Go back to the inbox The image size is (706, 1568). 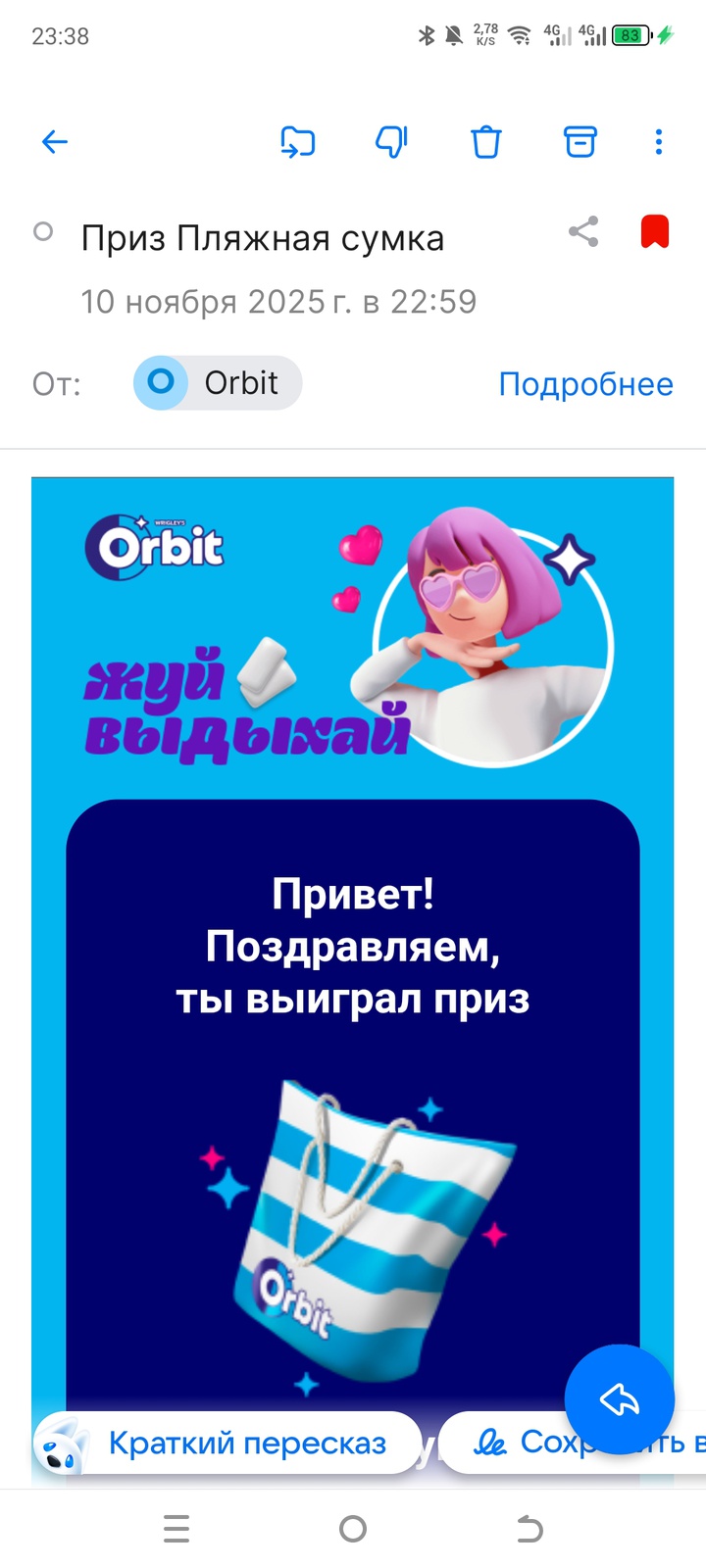click(55, 142)
